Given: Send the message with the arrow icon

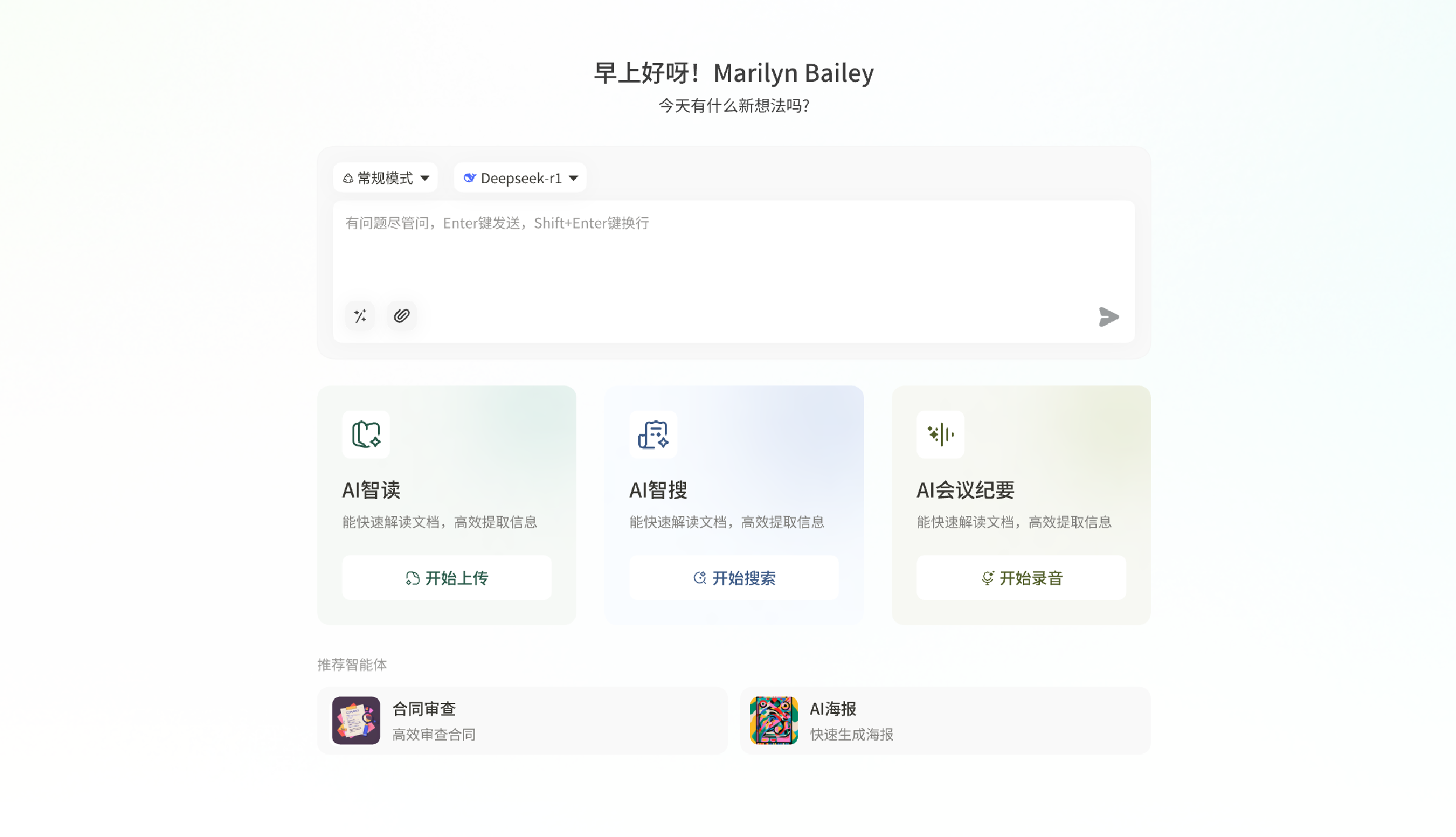Looking at the screenshot, I should (x=1108, y=317).
